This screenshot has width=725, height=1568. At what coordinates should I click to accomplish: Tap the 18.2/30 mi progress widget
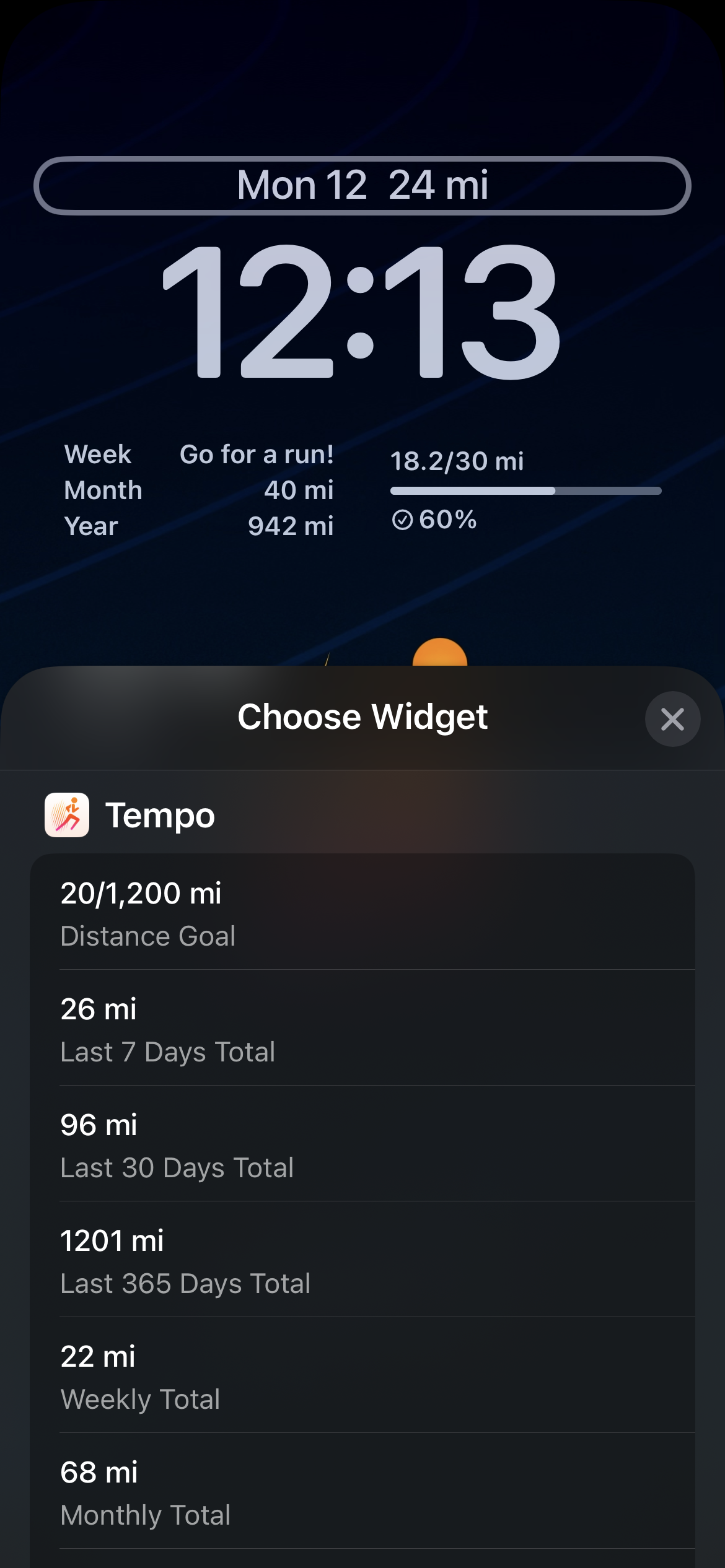tap(525, 490)
